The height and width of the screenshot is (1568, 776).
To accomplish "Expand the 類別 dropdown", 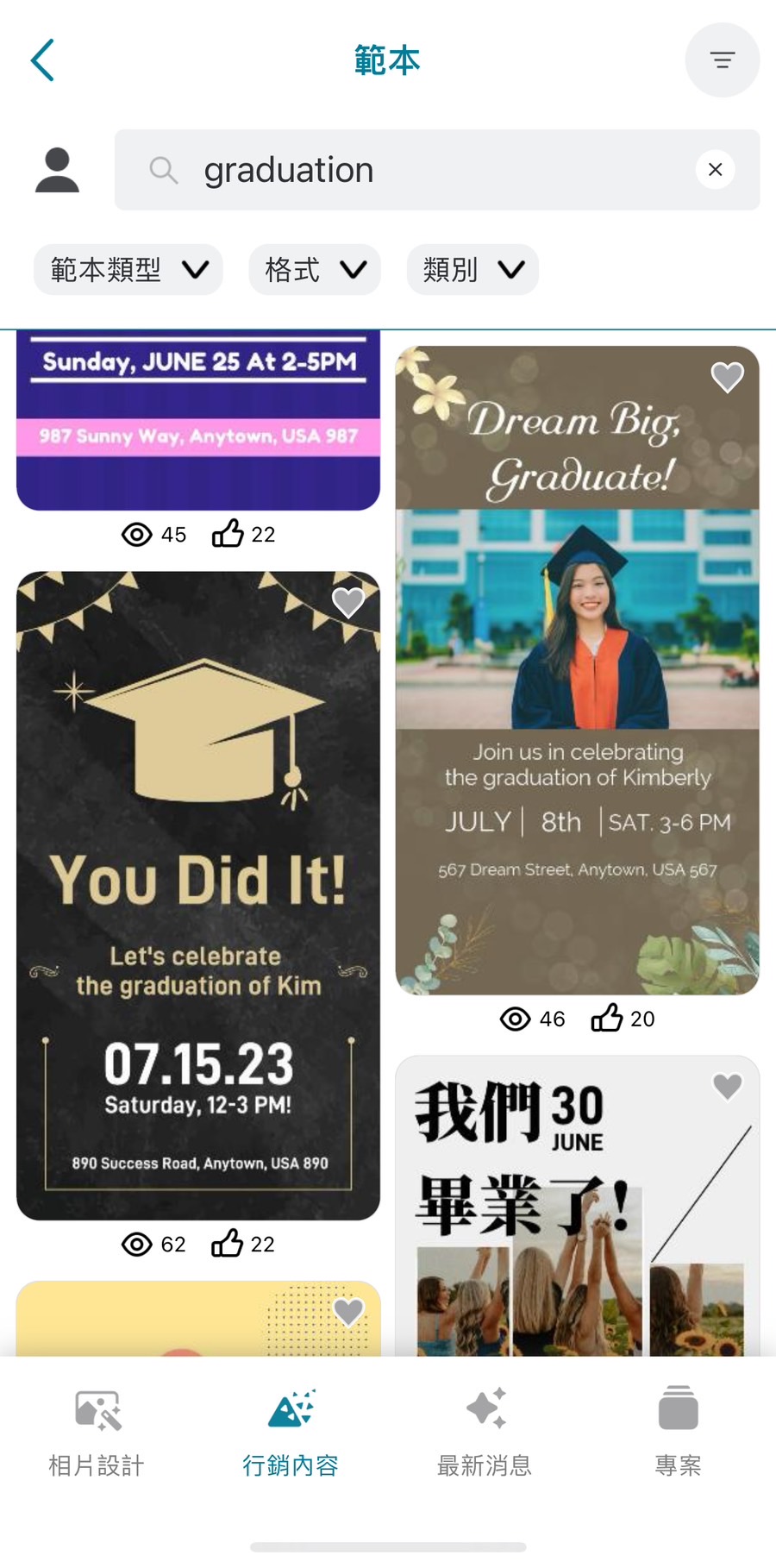I will [x=472, y=270].
